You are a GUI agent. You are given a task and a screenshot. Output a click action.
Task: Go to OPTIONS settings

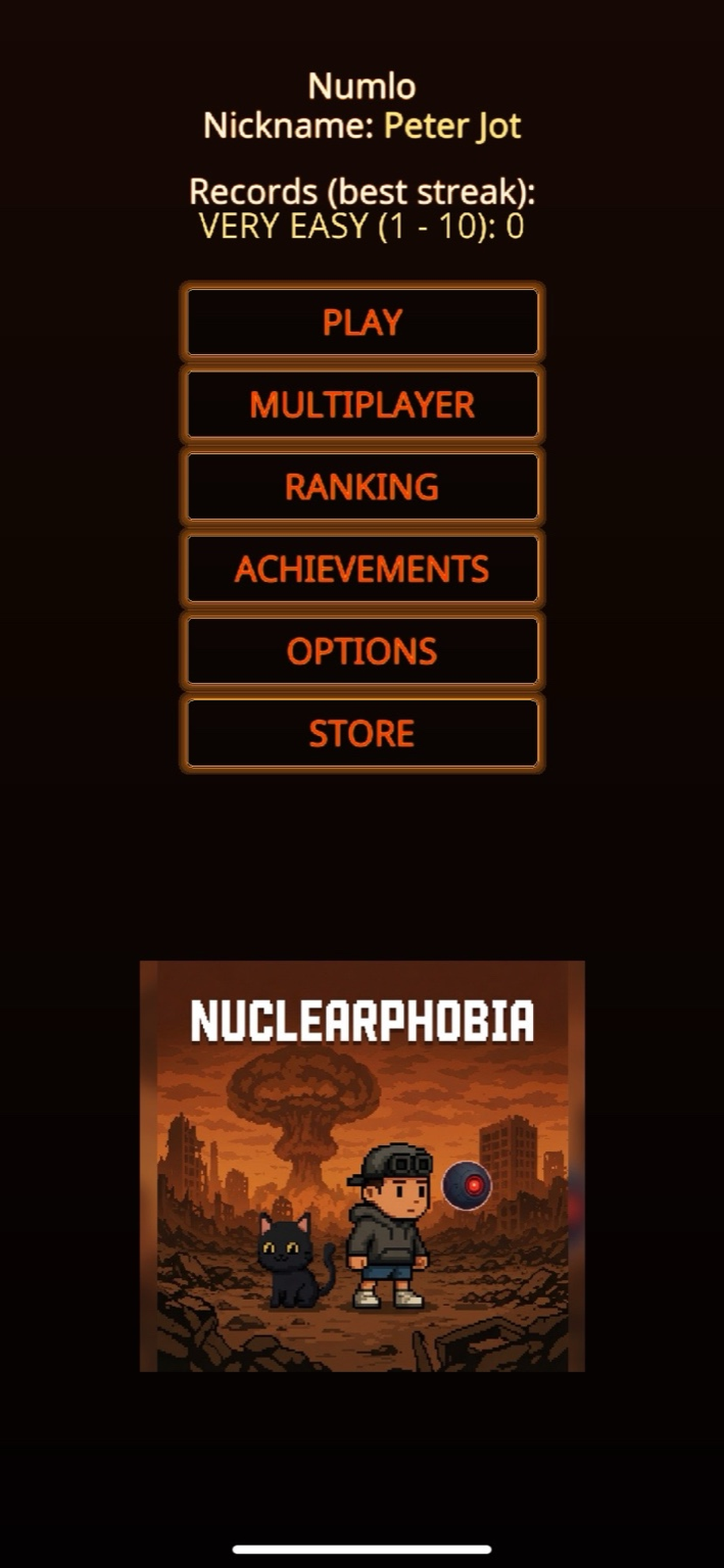(x=362, y=650)
